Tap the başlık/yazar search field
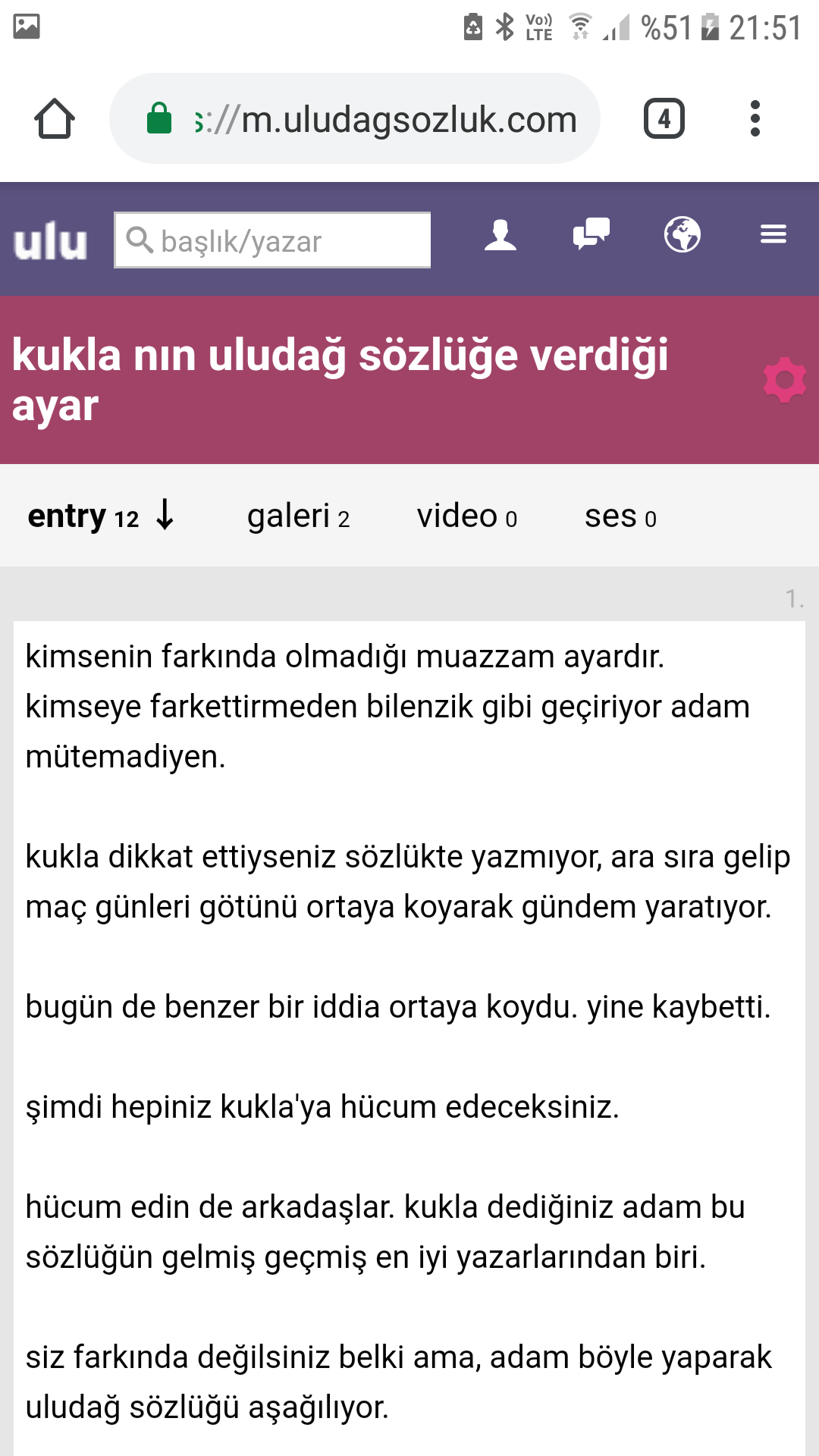The width and height of the screenshot is (819, 1456). pyautogui.click(x=272, y=240)
